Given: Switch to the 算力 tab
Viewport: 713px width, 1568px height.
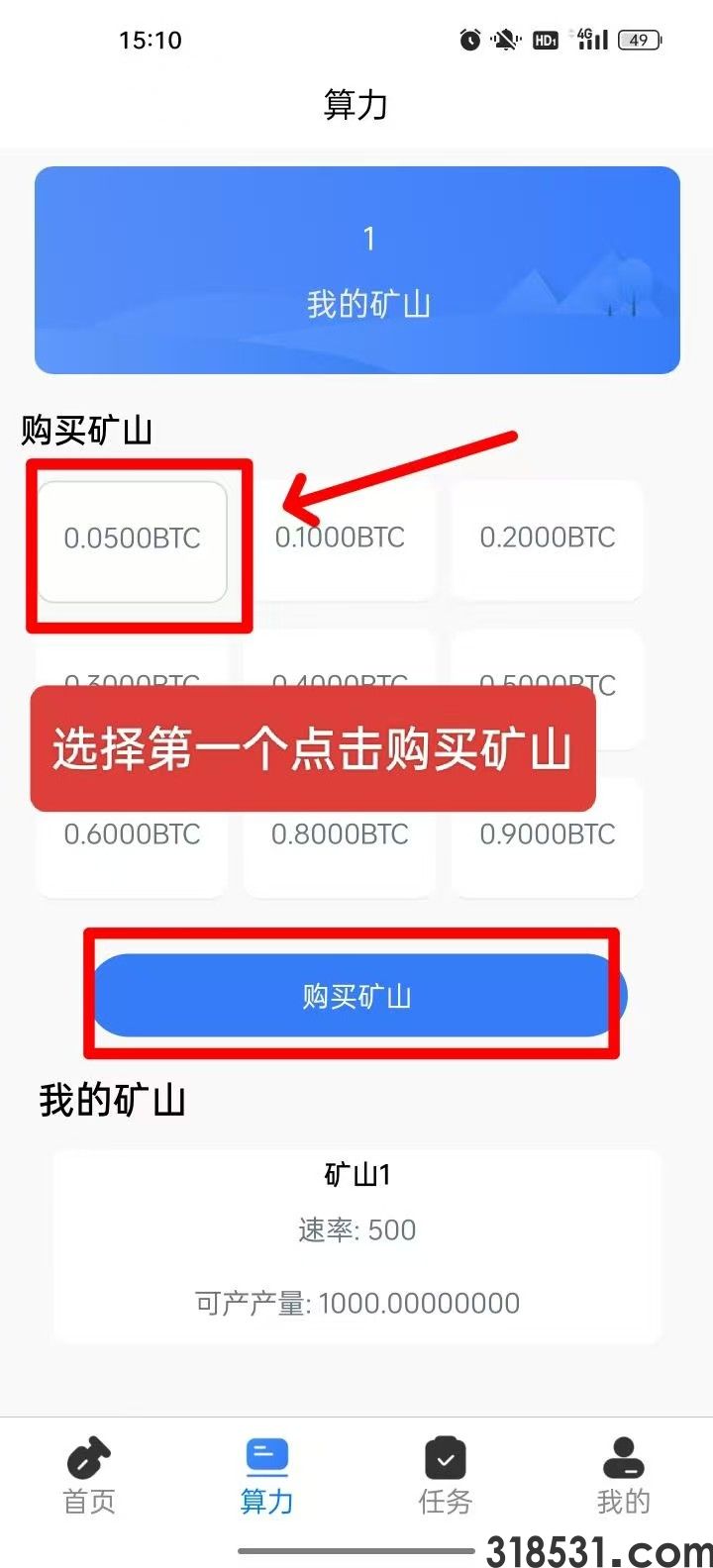Looking at the screenshot, I should [267, 1476].
